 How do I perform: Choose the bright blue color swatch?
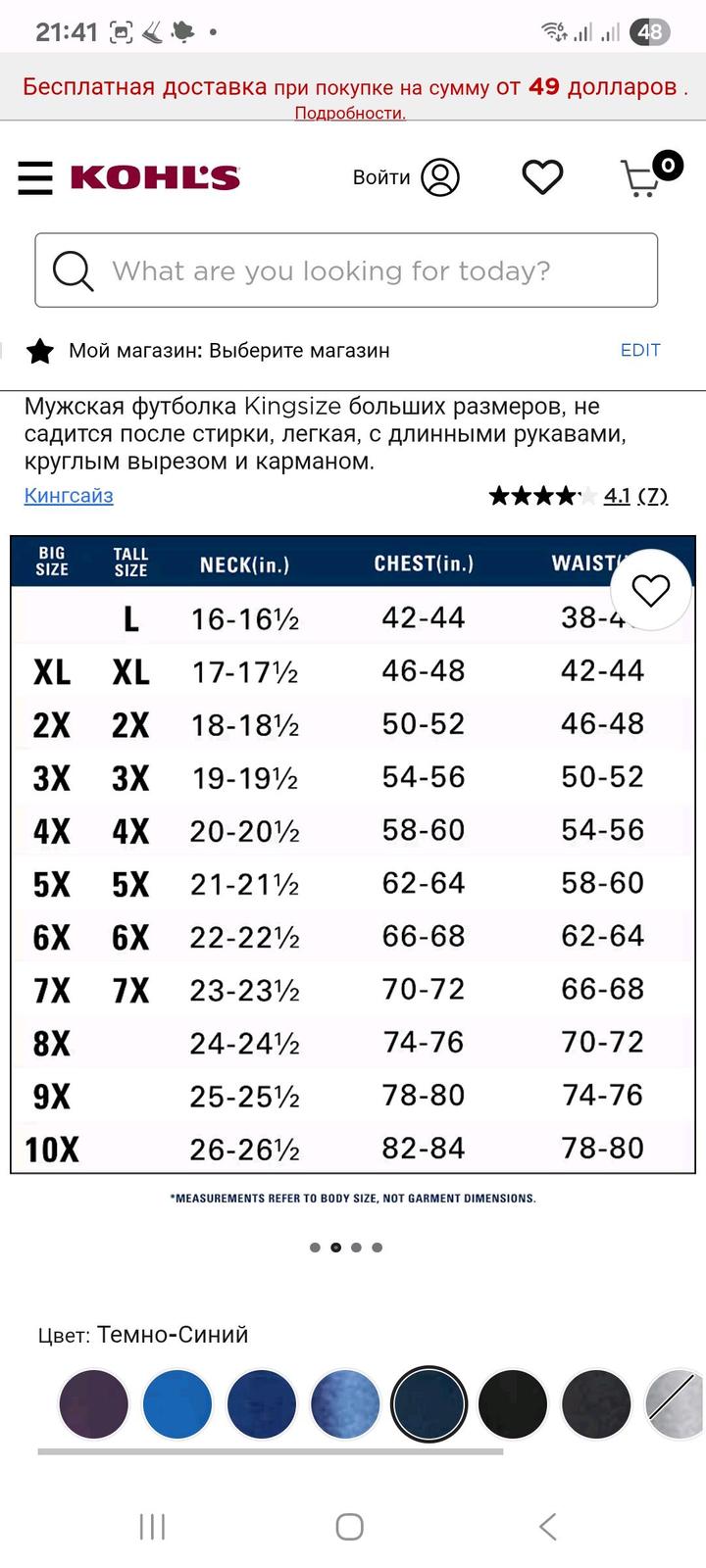click(x=177, y=1403)
